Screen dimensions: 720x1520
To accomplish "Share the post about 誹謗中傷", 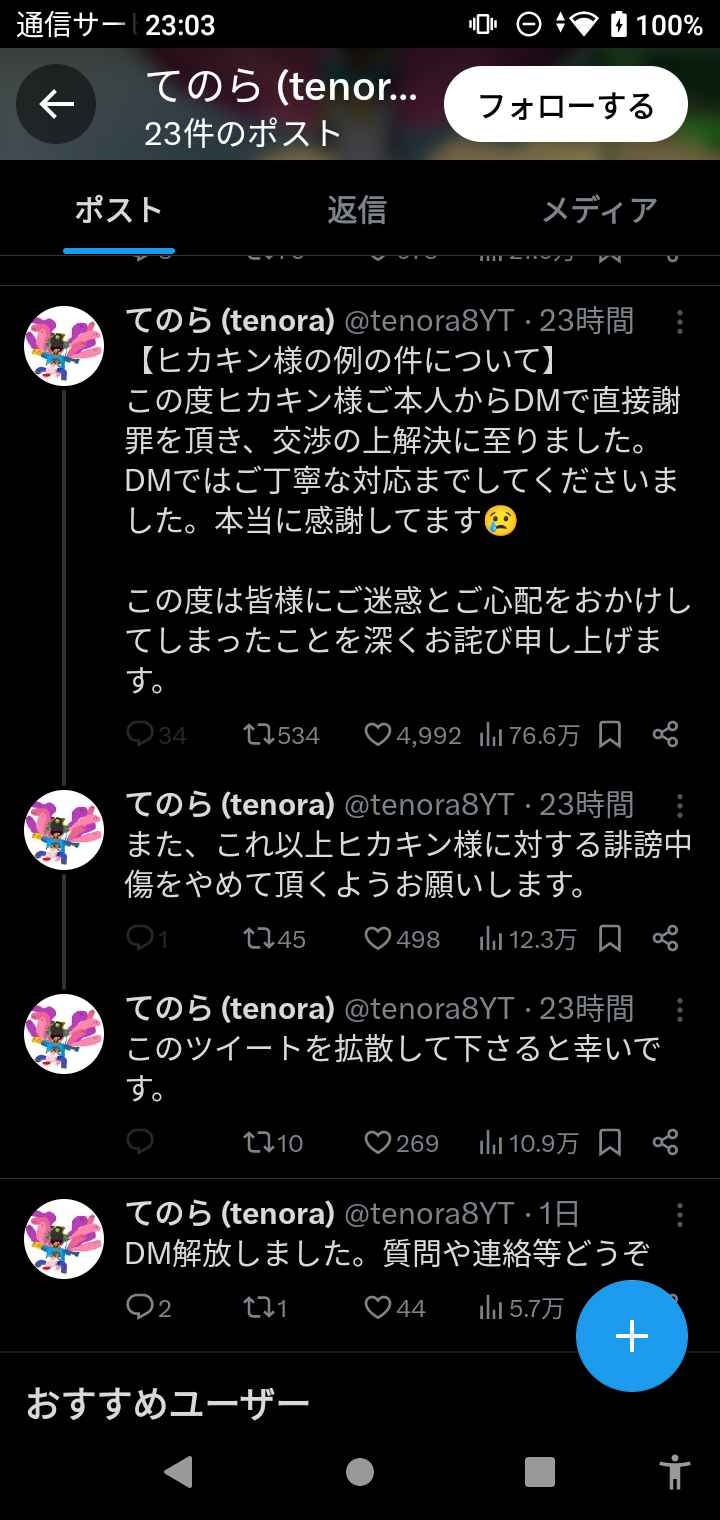I will pyautogui.click(x=666, y=939).
